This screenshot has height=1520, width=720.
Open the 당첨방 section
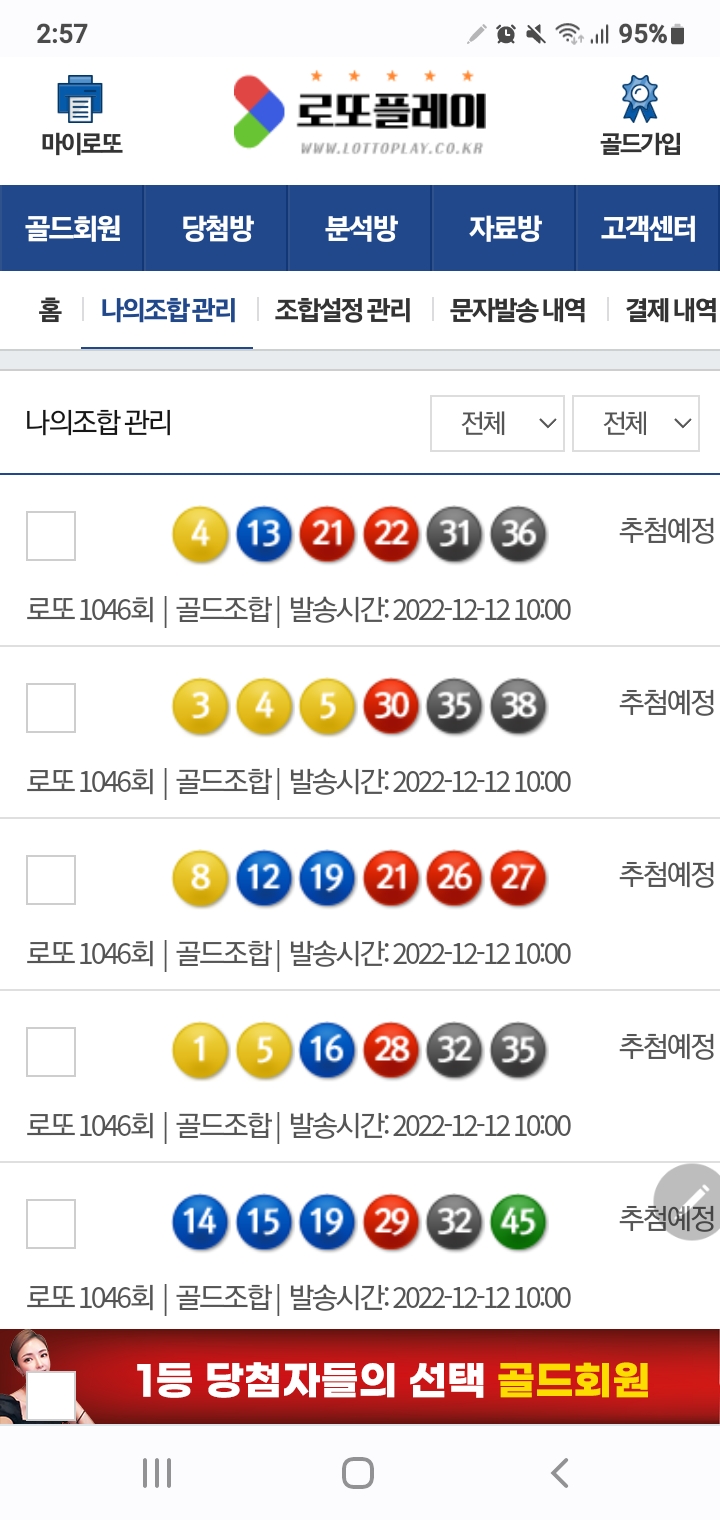217,228
